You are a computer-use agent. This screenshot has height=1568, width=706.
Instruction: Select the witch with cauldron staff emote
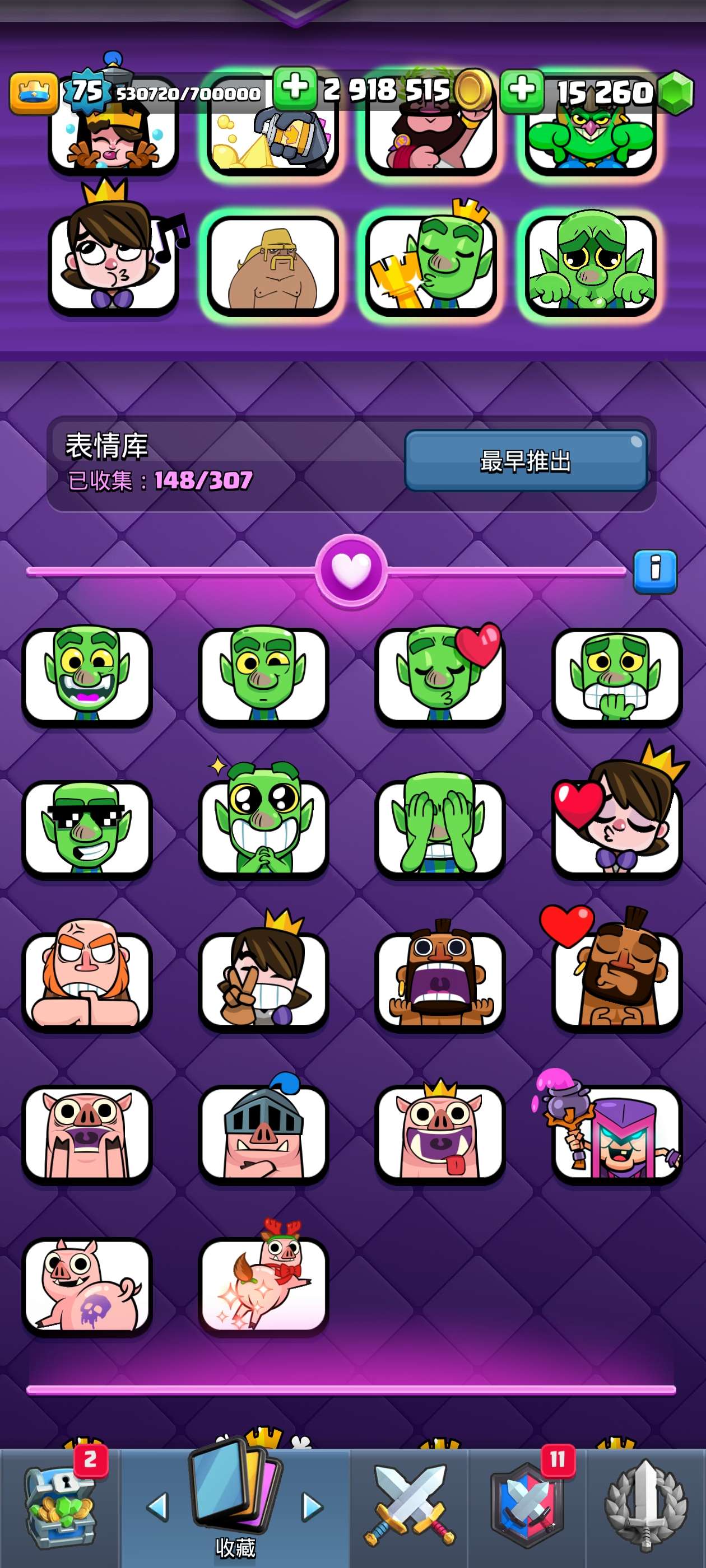click(x=616, y=1133)
